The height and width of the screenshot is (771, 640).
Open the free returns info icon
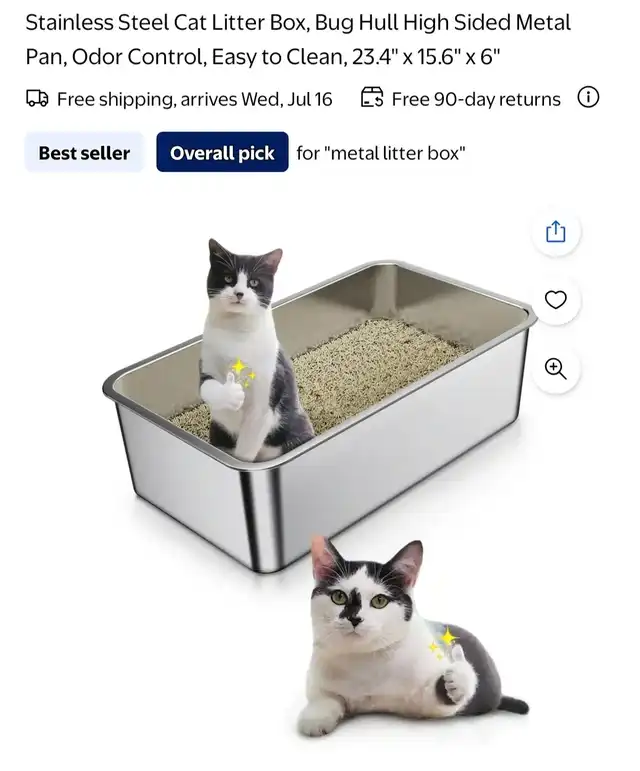coord(588,97)
